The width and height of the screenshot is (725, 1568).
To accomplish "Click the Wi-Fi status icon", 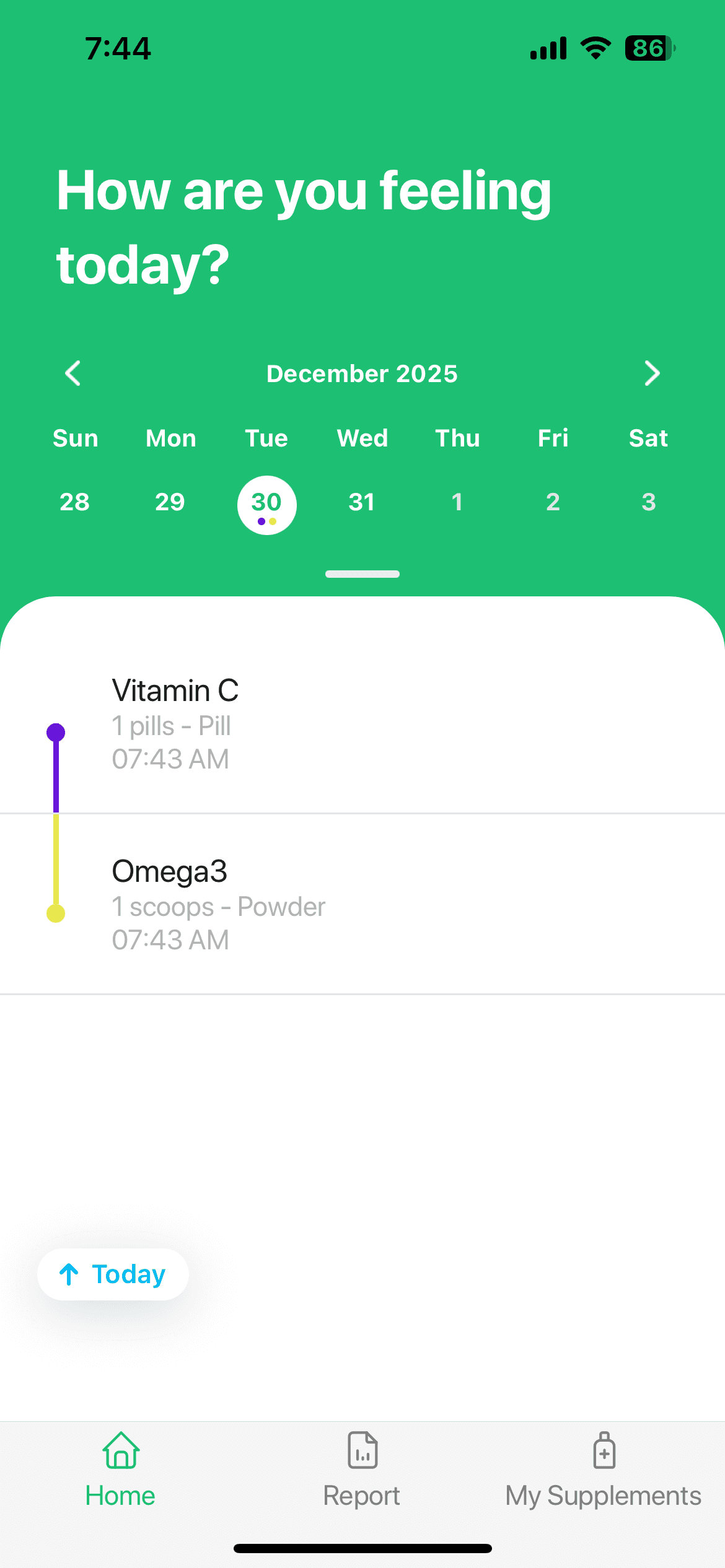I will point(594,48).
